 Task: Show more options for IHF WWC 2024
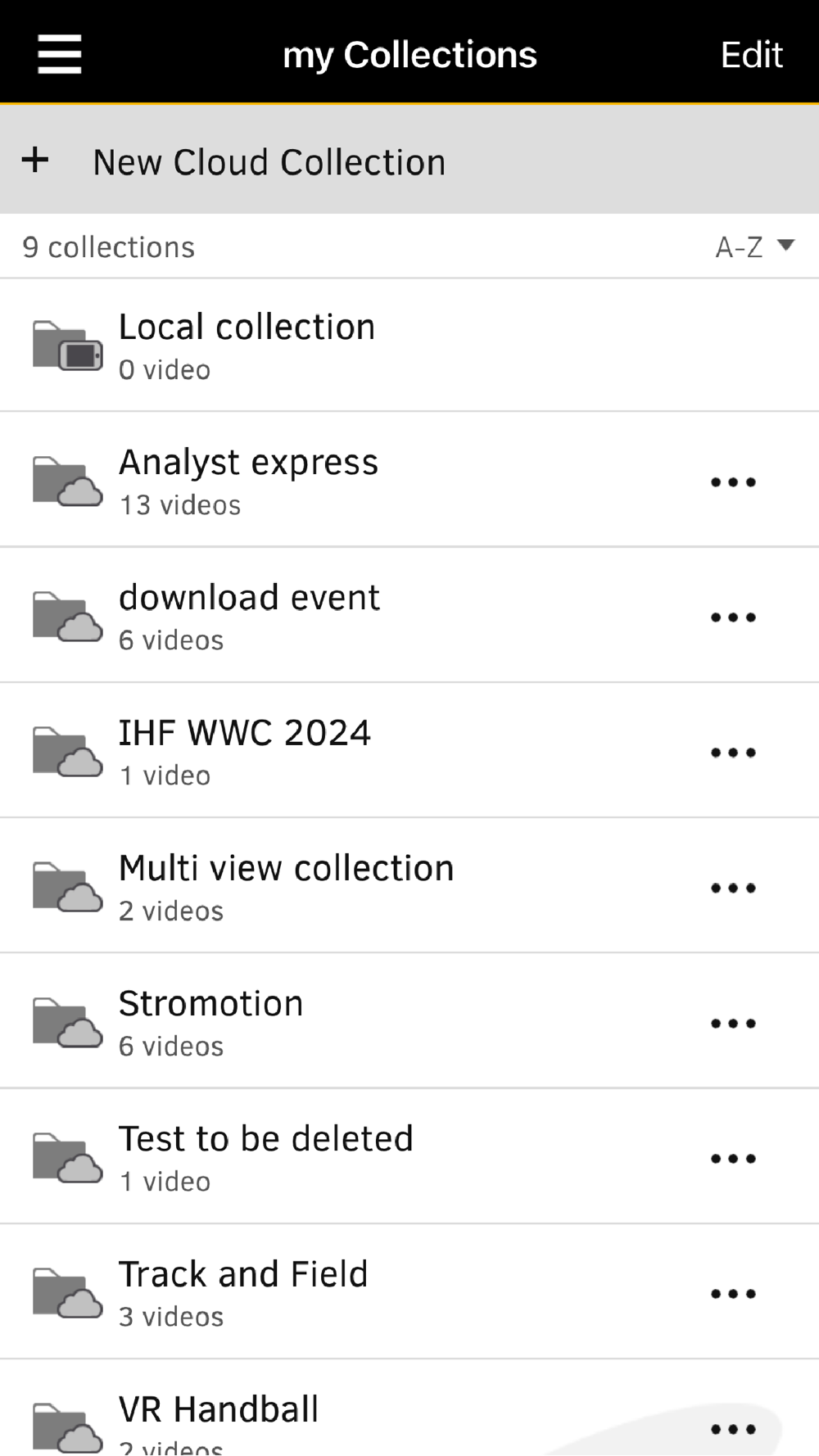tap(733, 752)
